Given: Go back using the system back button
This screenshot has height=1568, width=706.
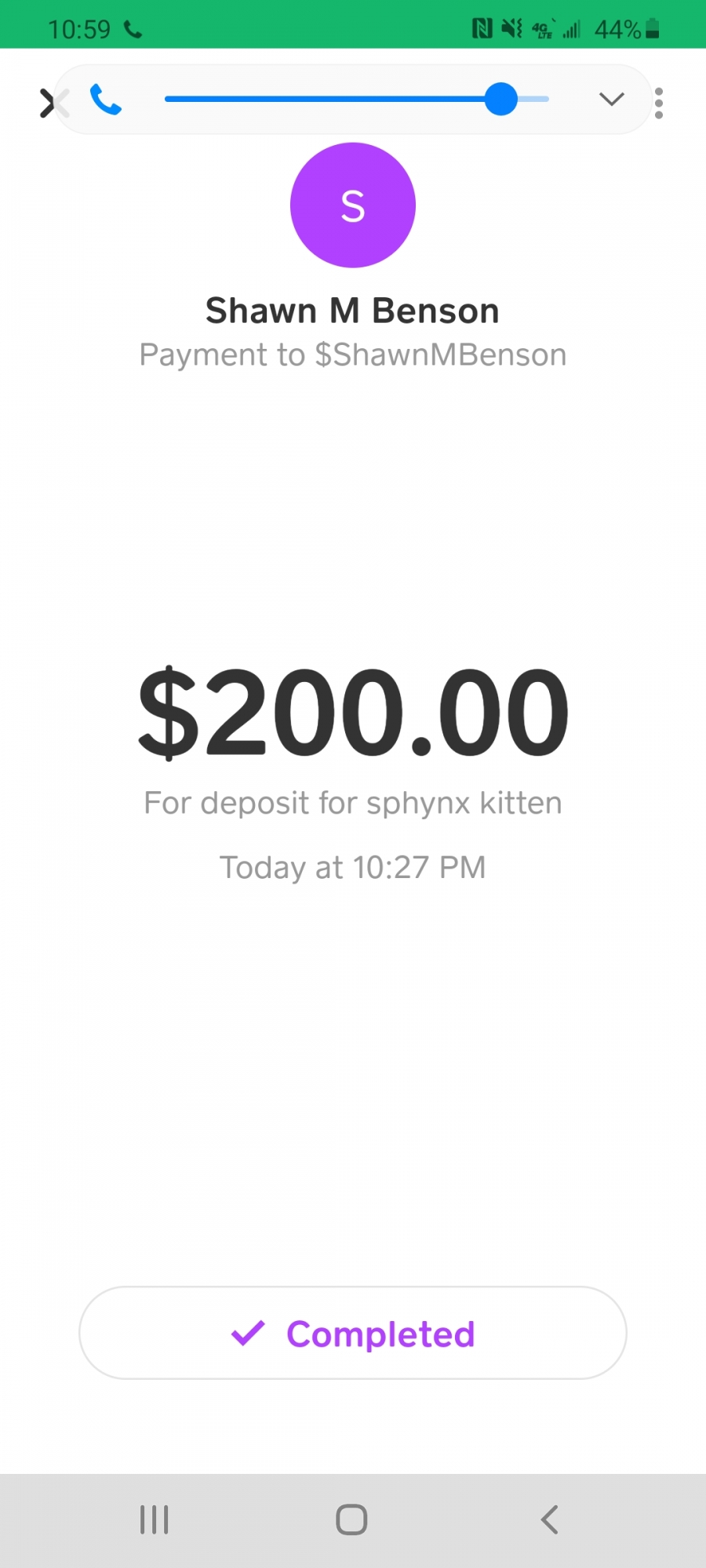Looking at the screenshot, I should tap(550, 1519).
